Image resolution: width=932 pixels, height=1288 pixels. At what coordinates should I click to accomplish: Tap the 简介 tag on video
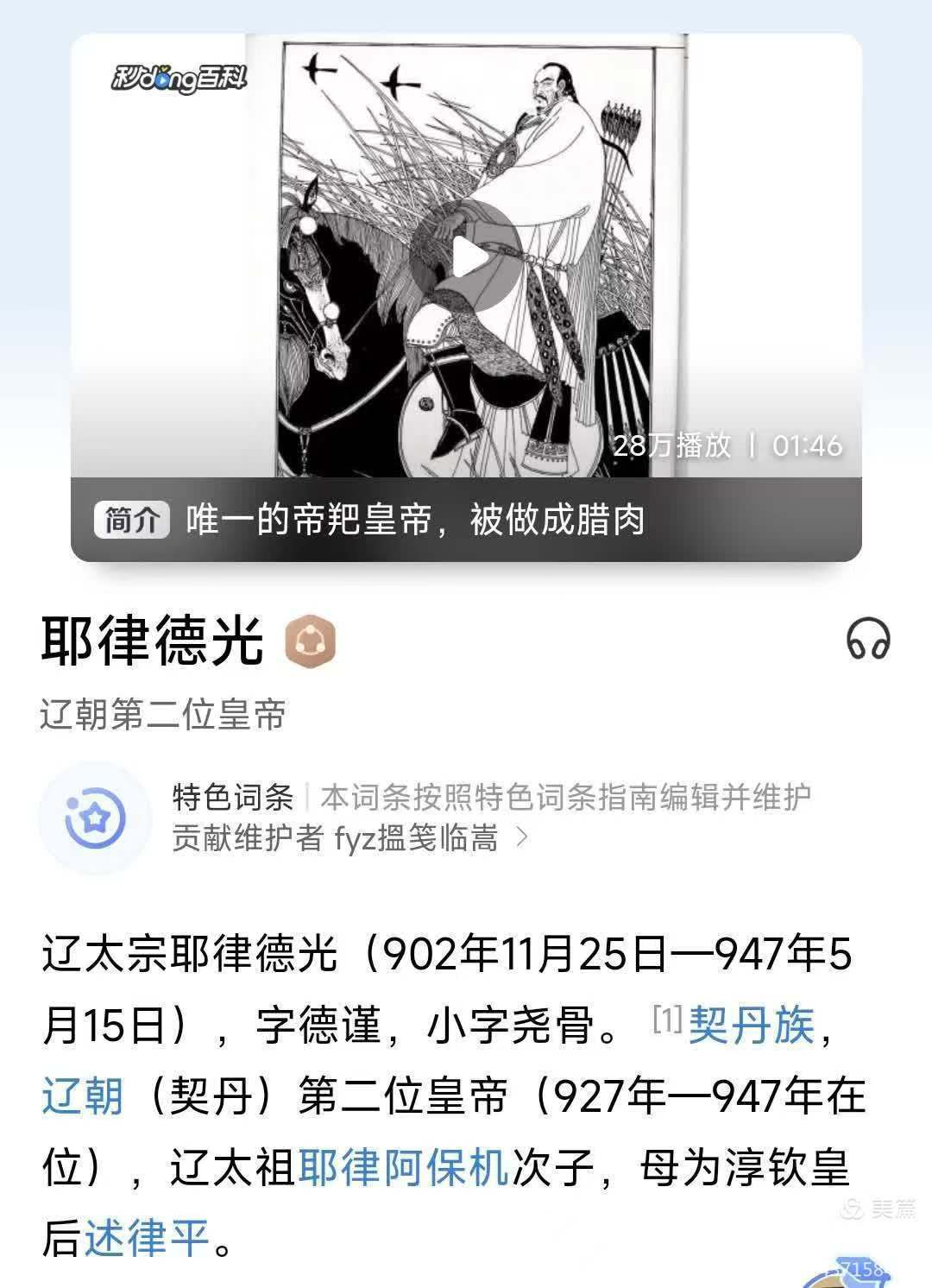pyautogui.click(x=131, y=520)
